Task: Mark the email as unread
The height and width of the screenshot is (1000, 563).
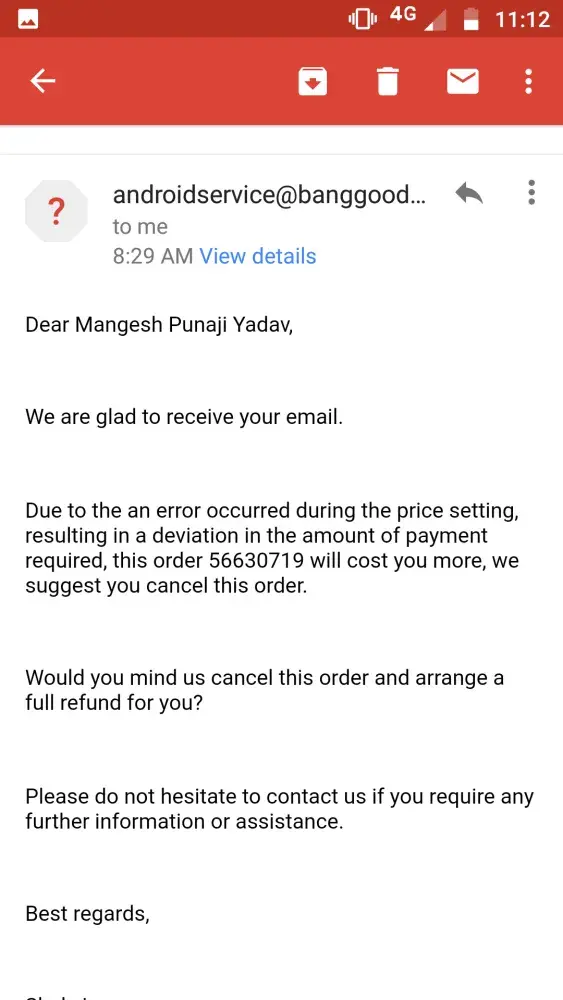Action: [x=463, y=82]
